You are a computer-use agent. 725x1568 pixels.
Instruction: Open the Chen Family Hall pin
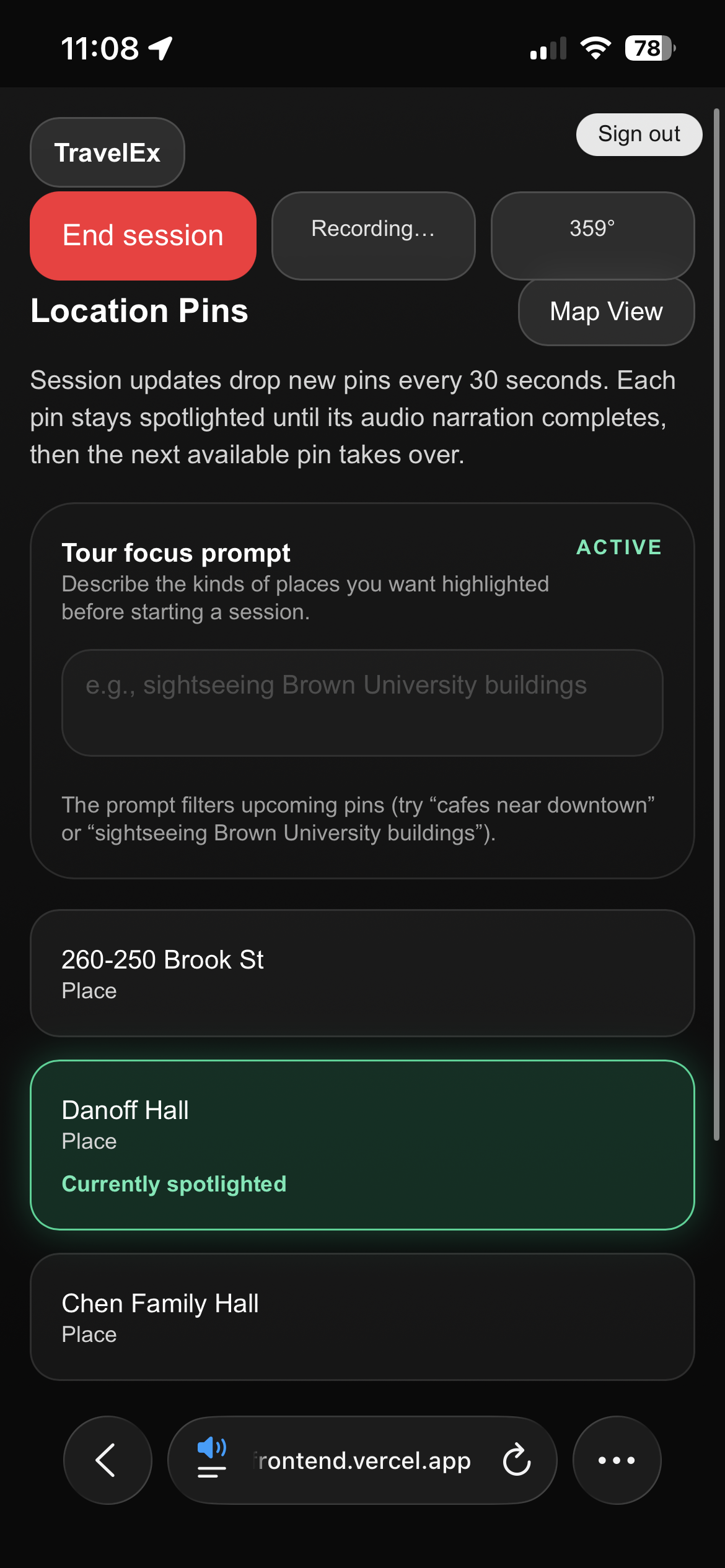(x=362, y=1317)
